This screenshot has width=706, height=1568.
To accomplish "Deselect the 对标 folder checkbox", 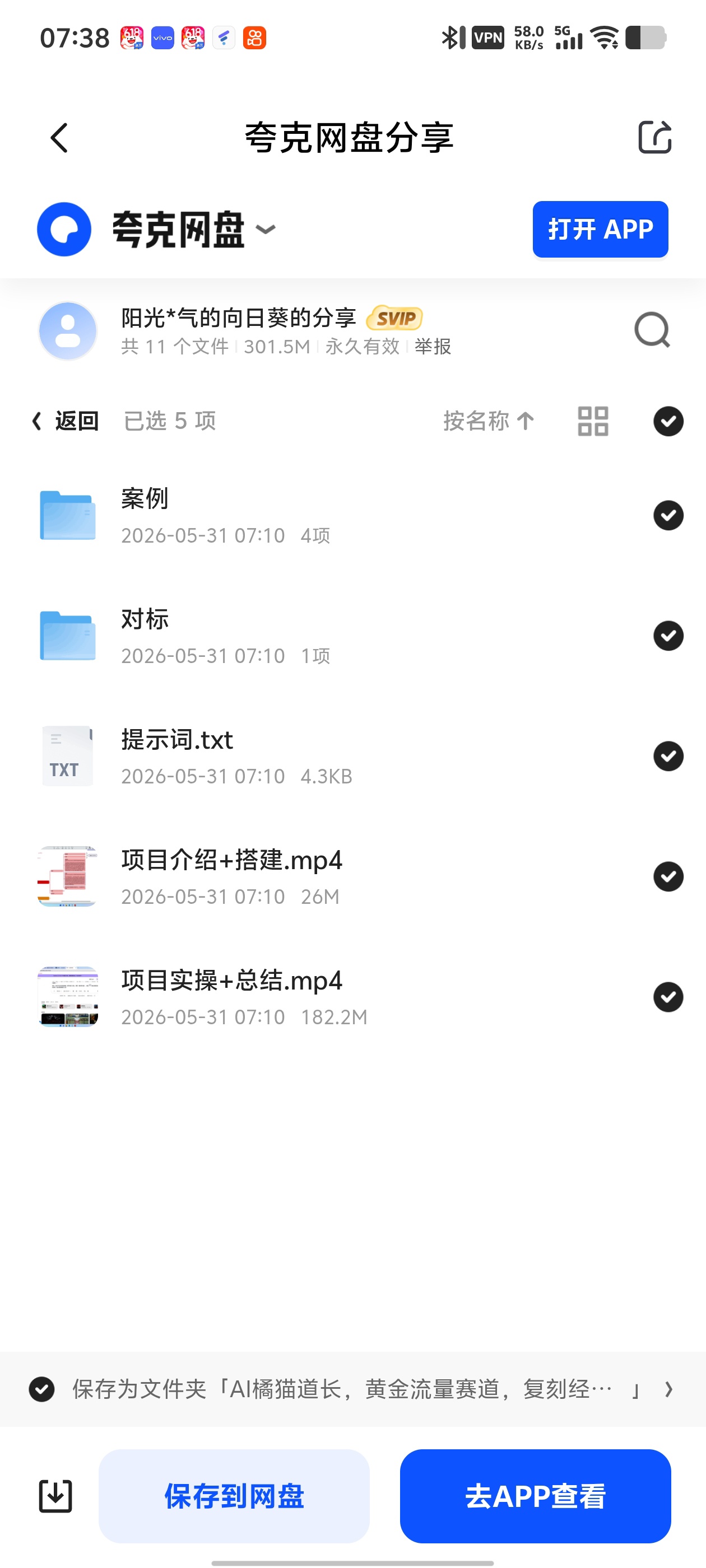I will click(668, 636).
